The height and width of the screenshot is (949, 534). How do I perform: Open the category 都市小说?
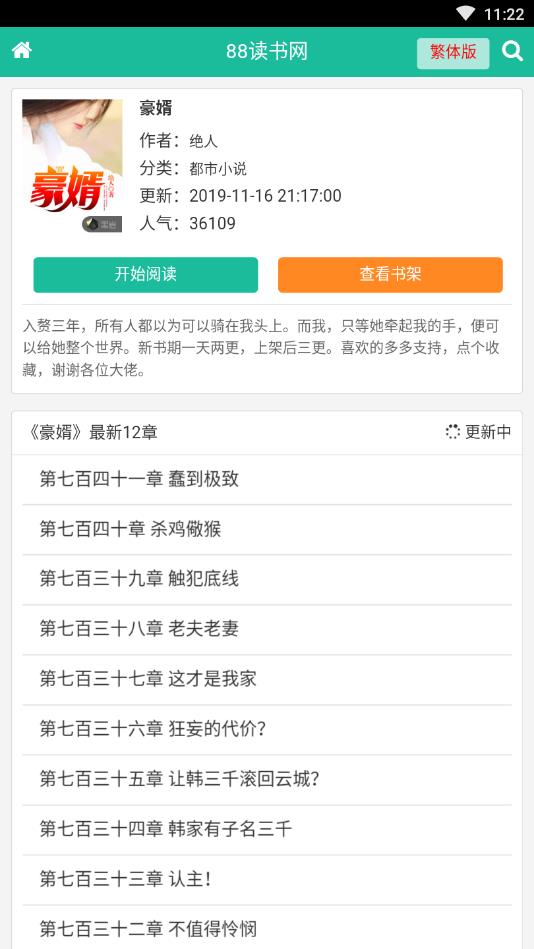pyautogui.click(x=218, y=169)
